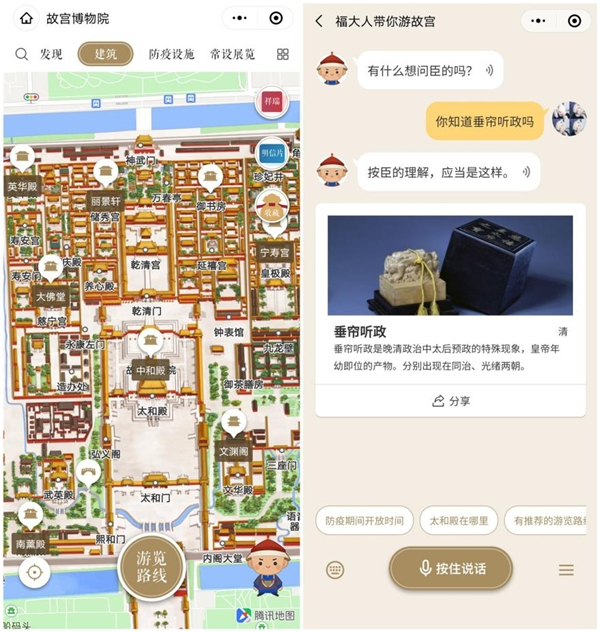This screenshot has width=600, height=632.
Task: Open the 发现 search tab
Action: point(39,54)
